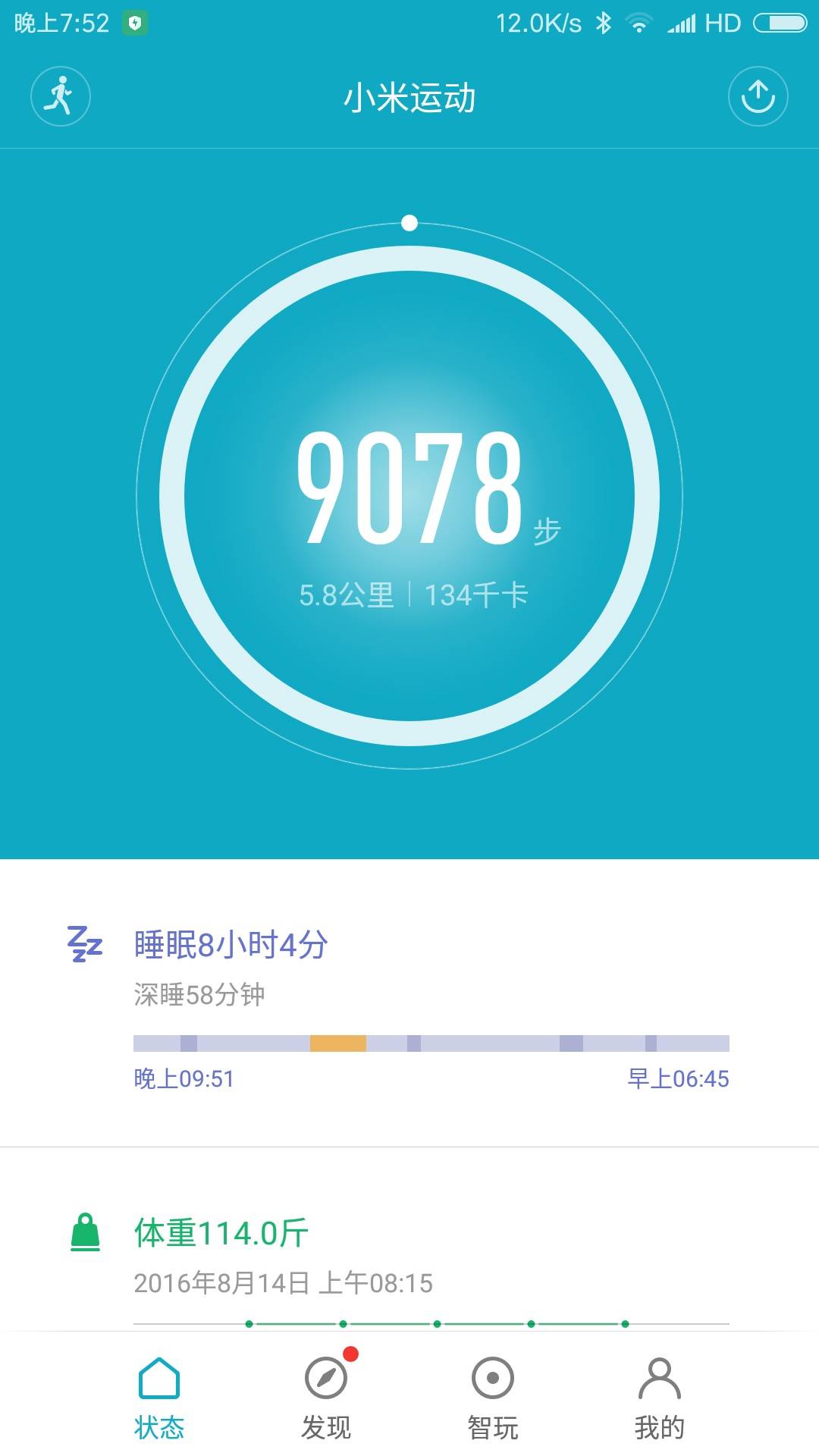Tap the share upload icon
This screenshot has height=1456, width=819.
[x=758, y=96]
